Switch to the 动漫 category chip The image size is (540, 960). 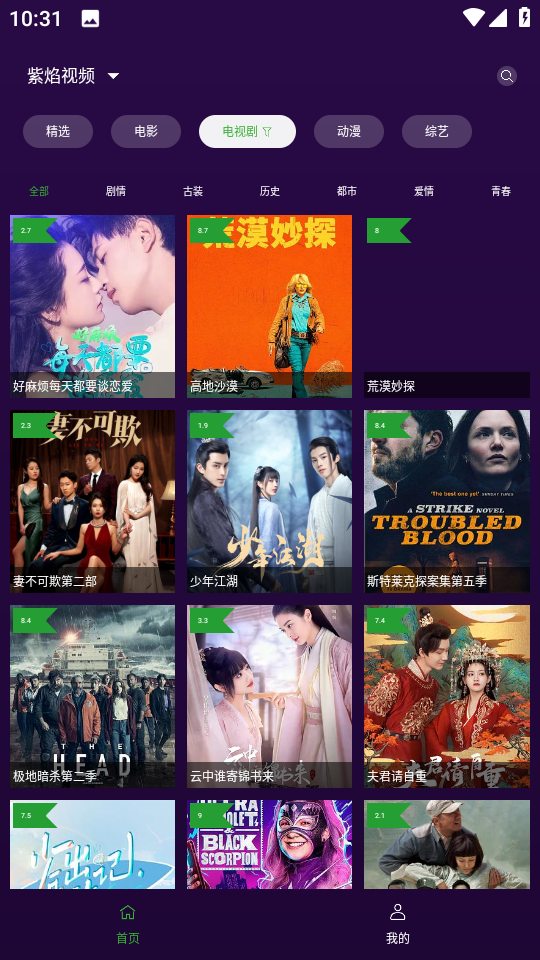tap(349, 131)
